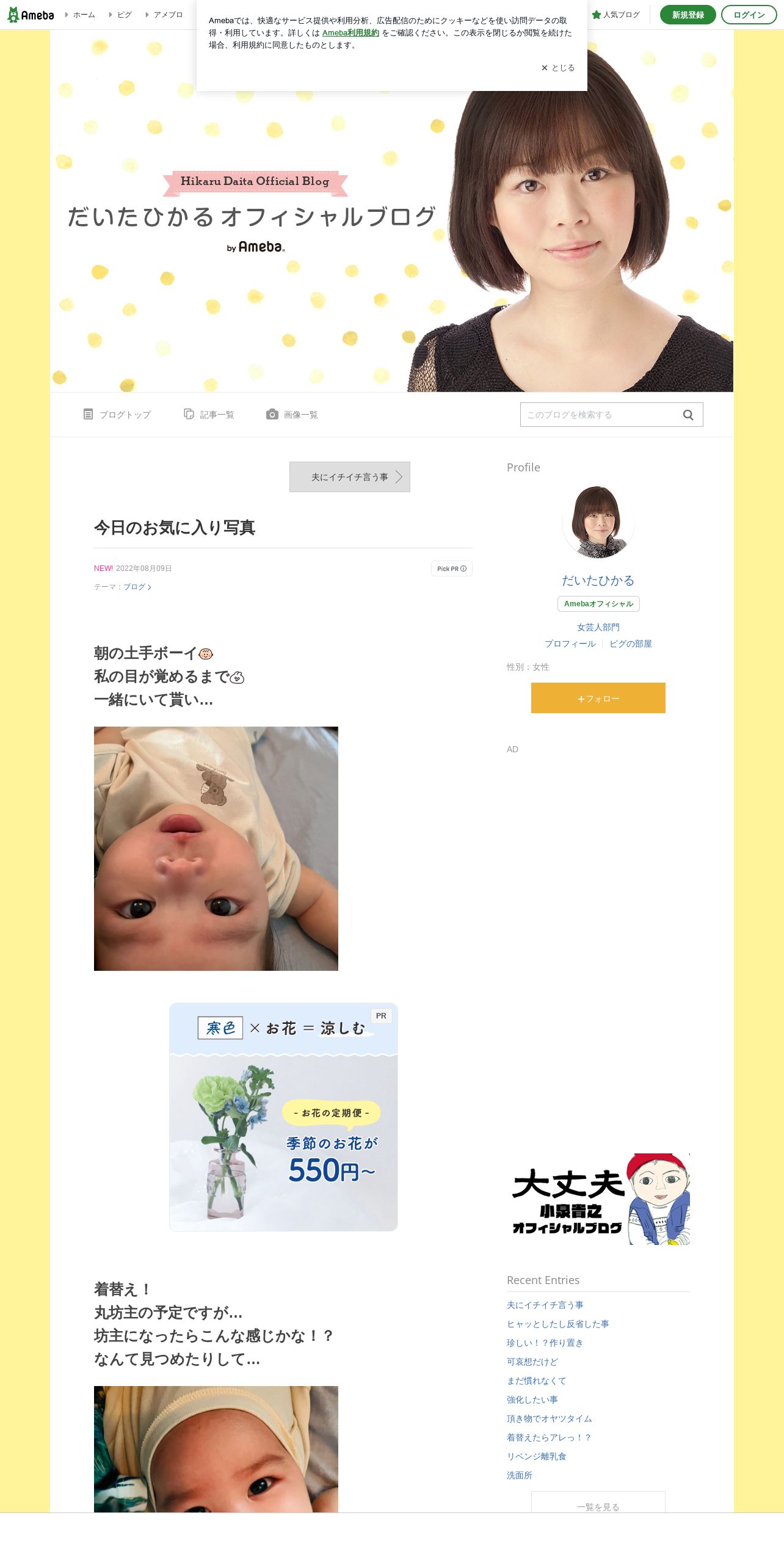784x1568 pixels.
Task: Dismiss the cookie notice with とじる
Action: click(x=557, y=68)
